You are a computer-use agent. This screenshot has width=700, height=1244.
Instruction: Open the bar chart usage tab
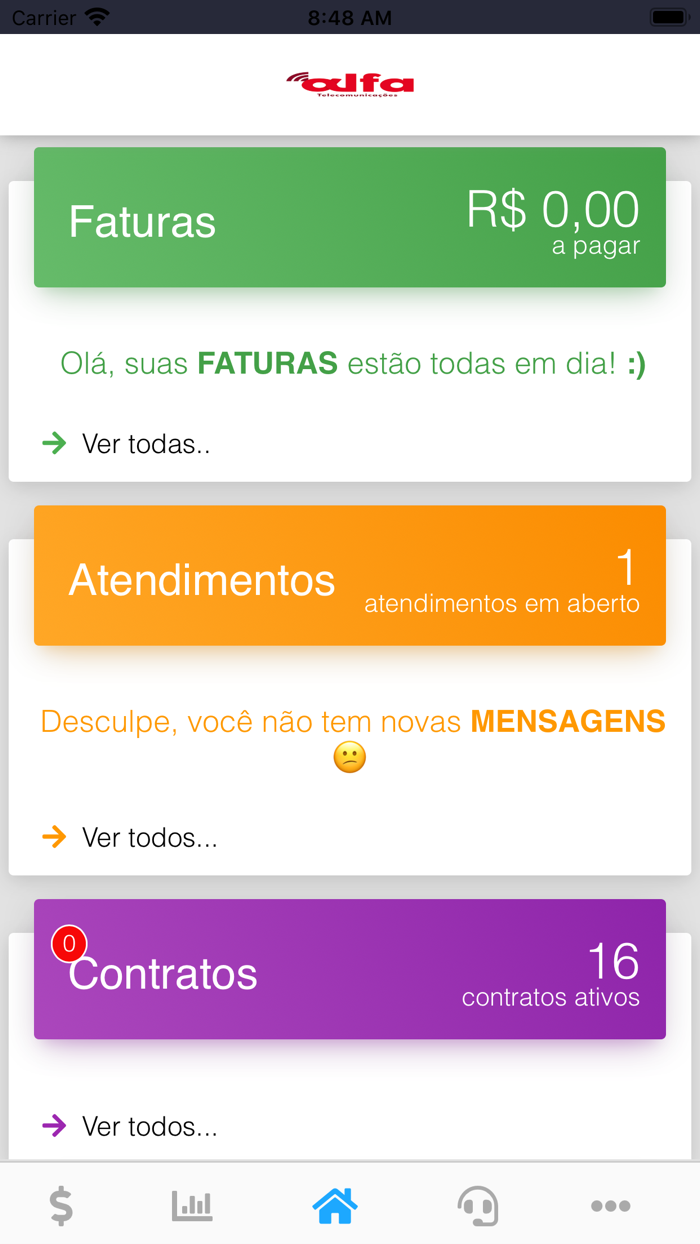pos(192,1205)
